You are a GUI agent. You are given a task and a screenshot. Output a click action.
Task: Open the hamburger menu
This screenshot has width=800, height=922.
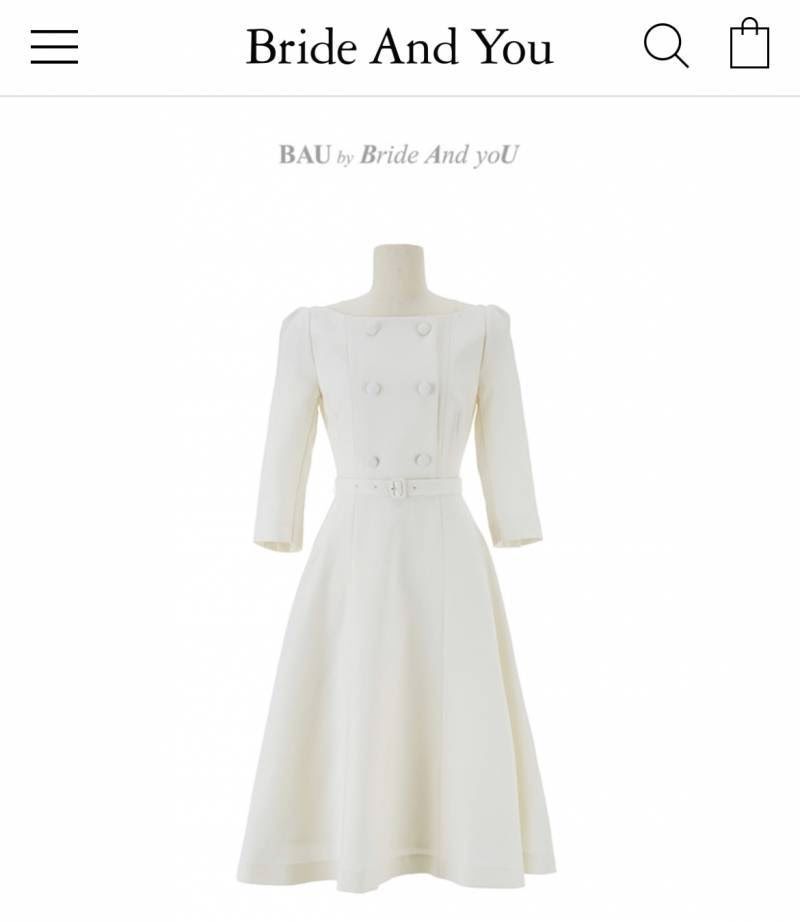pyautogui.click(x=54, y=47)
